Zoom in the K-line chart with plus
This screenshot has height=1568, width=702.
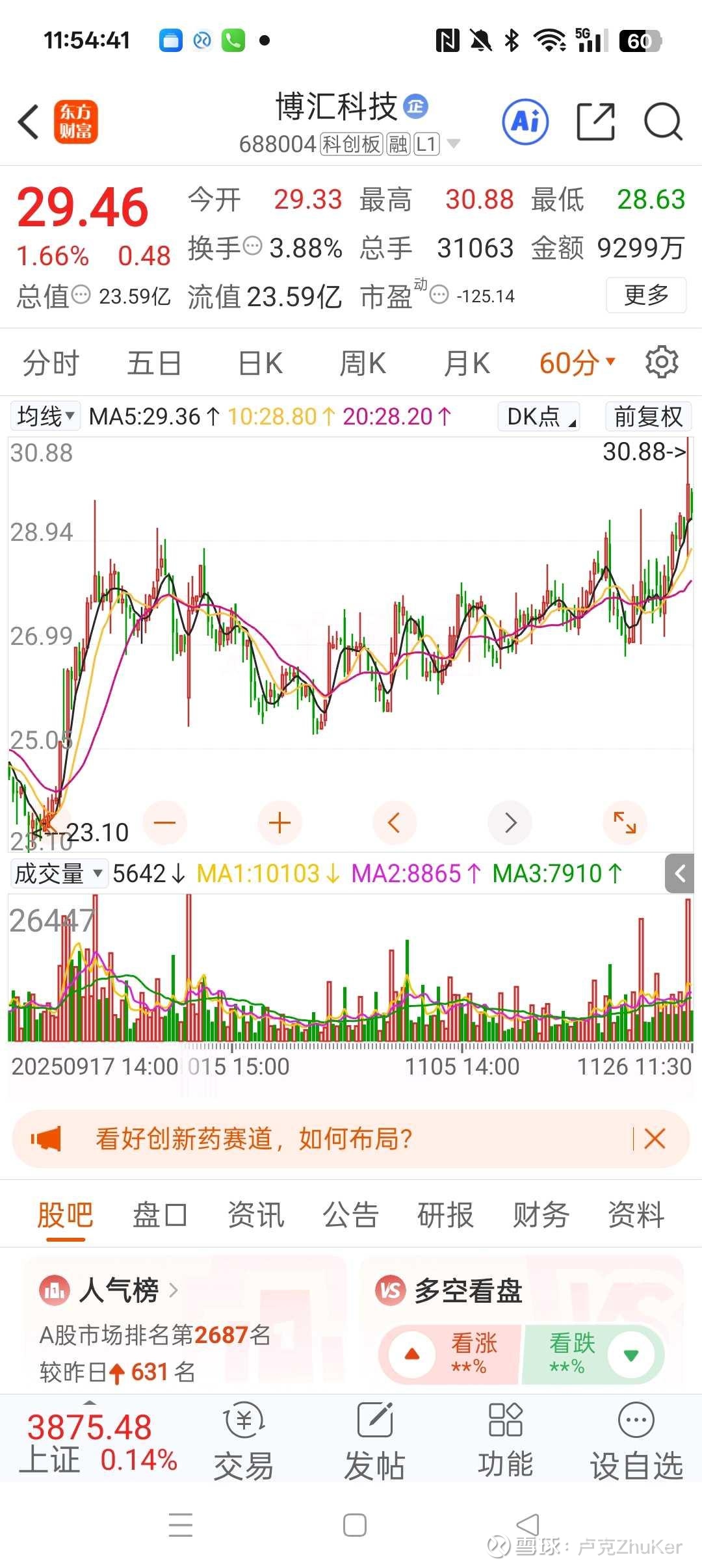[279, 823]
